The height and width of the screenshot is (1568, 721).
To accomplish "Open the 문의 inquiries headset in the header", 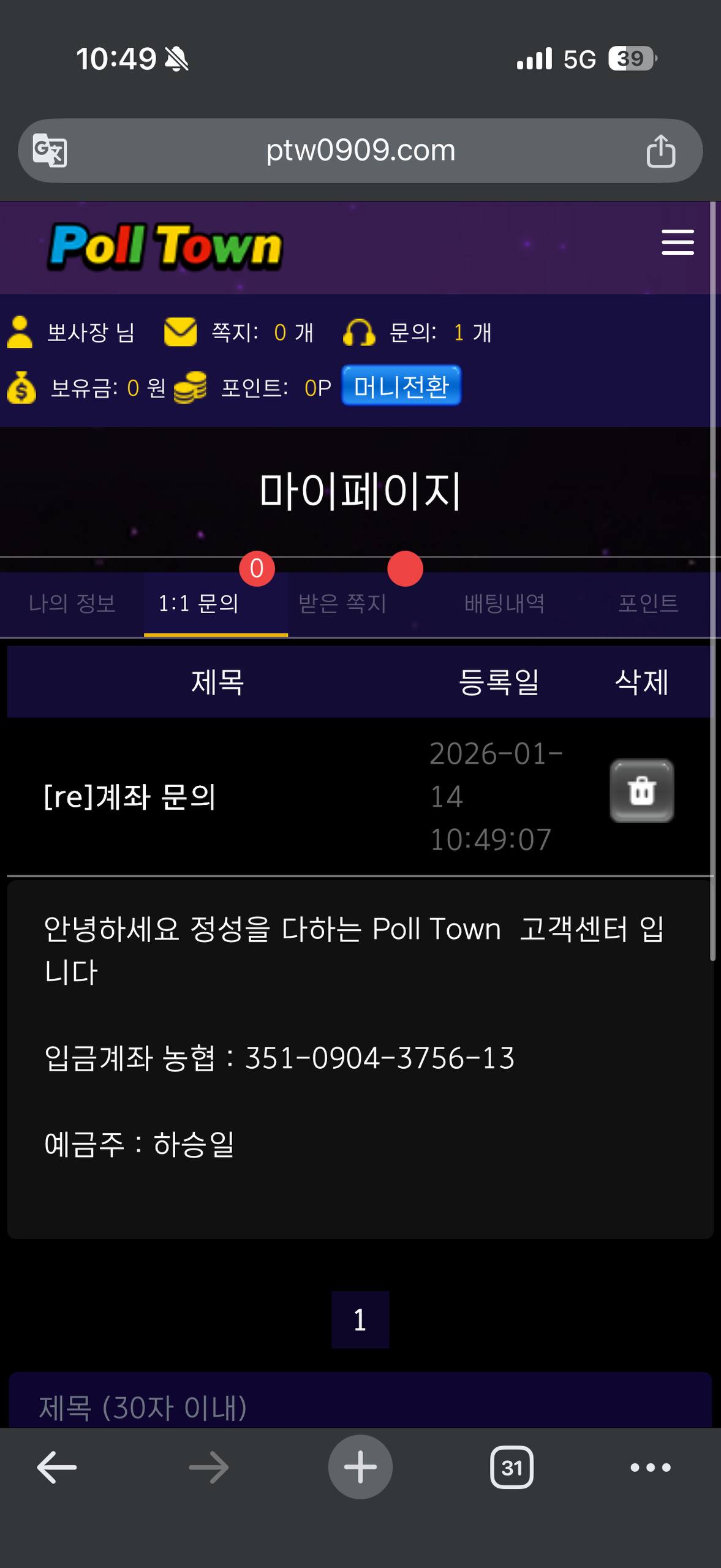I will click(x=359, y=332).
